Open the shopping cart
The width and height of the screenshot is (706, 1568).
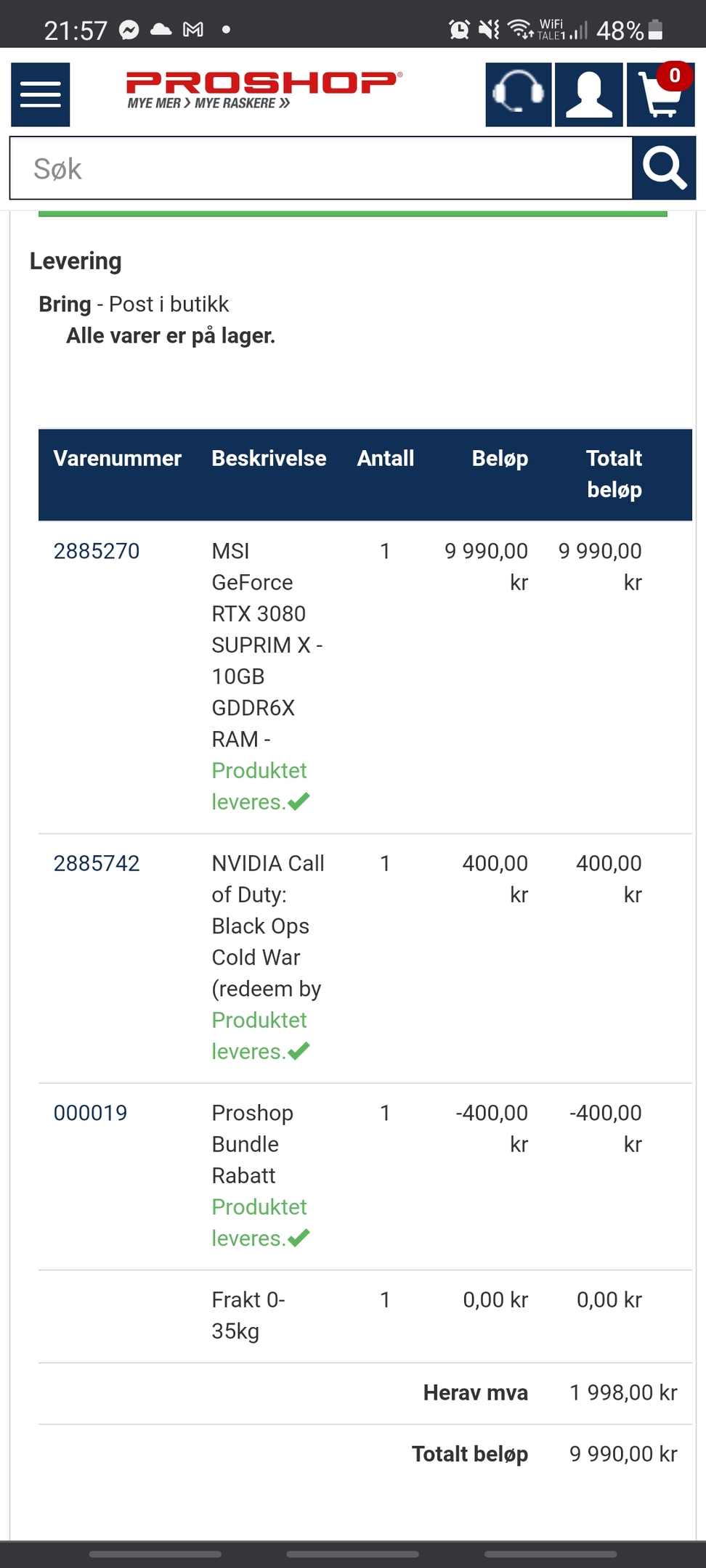pyautogui.click(x=661, y=95)
